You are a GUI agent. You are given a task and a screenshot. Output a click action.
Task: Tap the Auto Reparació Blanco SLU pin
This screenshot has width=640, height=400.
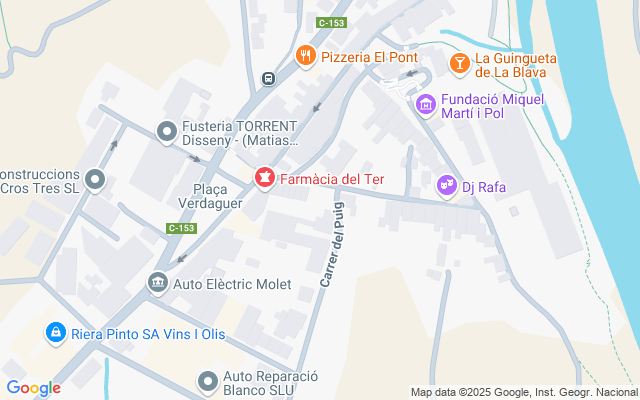(x=207, y=382)
